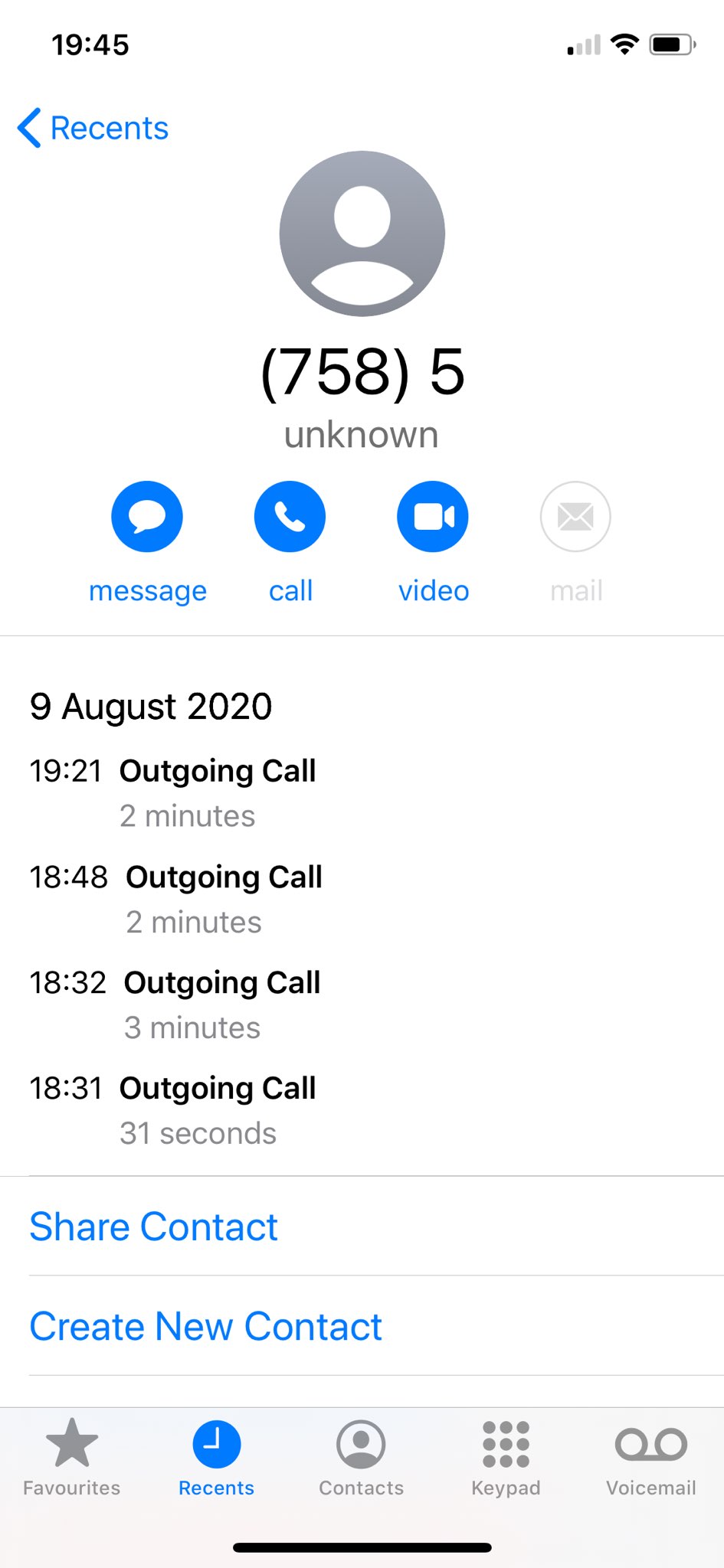Switch to the Voicemail tab
The width and height of the screenshot is (724, 1568).
click(x=650, y=1457)
